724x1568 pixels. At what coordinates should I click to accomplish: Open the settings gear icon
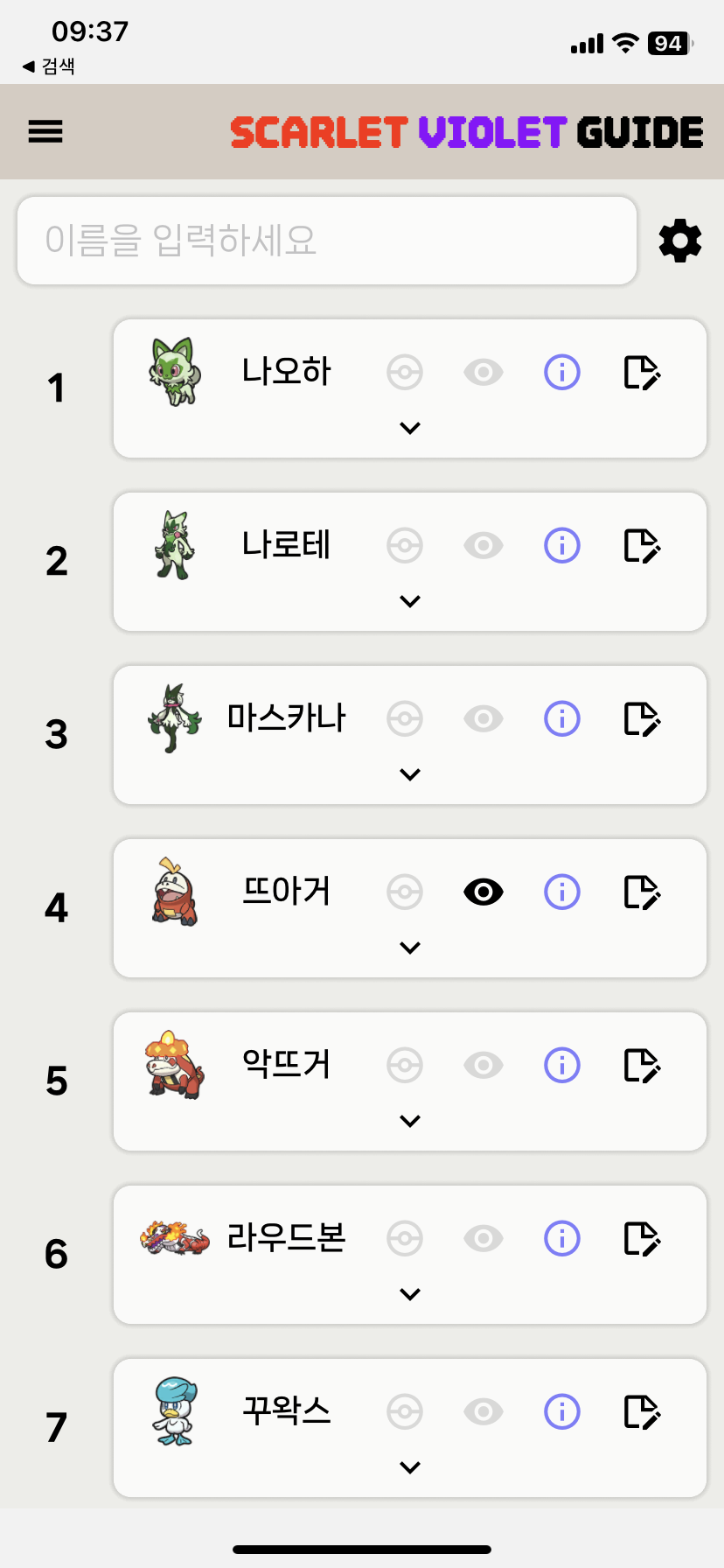pos(680,241)
